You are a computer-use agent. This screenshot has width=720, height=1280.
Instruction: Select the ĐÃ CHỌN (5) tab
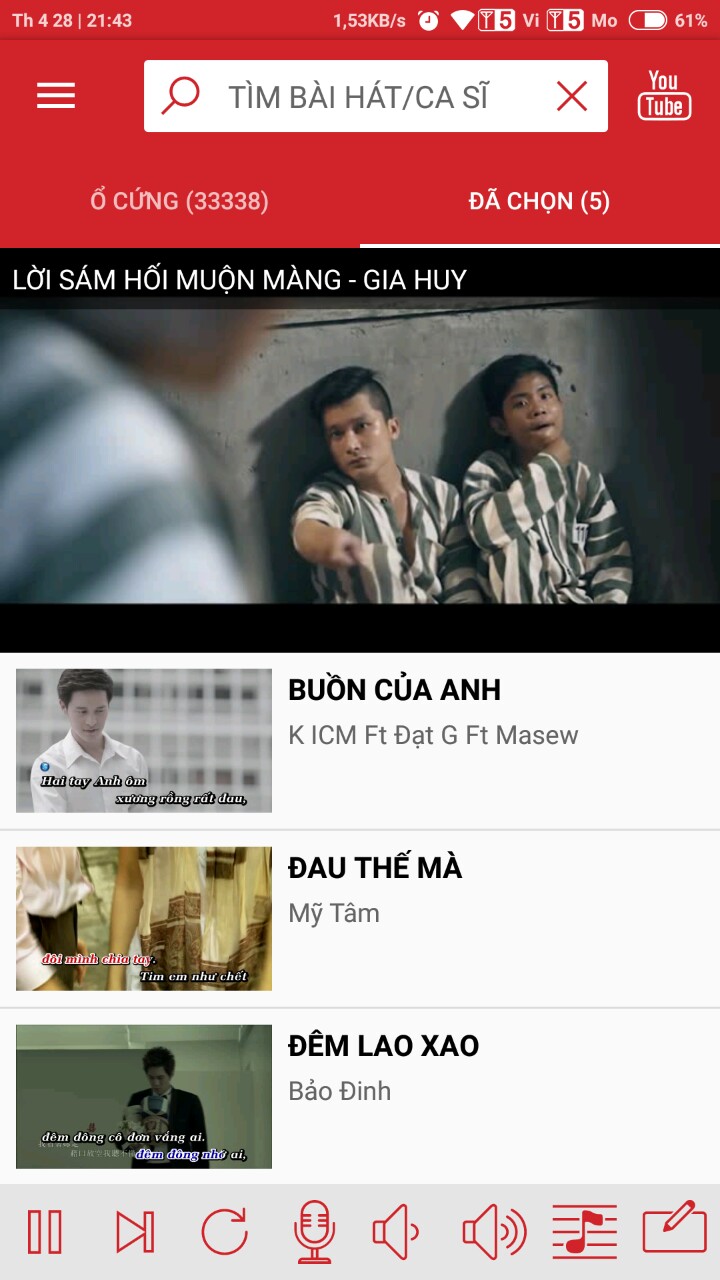pyautogui.click(x=539, y=201)
